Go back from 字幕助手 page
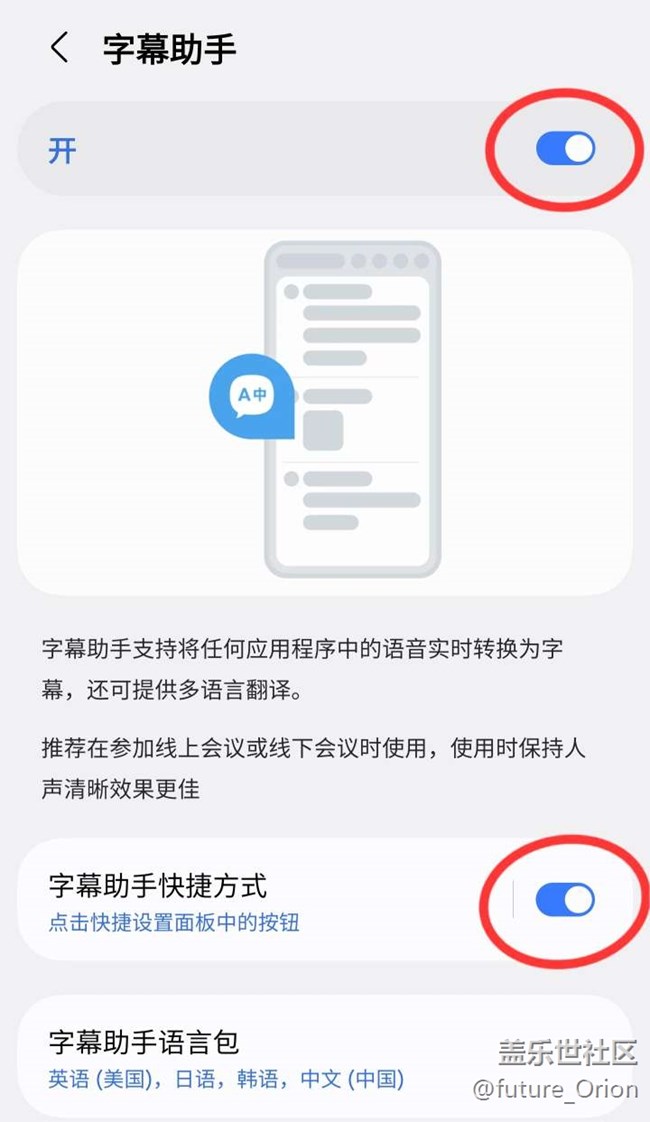This screenshot has width=650, height=1122. pos(60,47)
